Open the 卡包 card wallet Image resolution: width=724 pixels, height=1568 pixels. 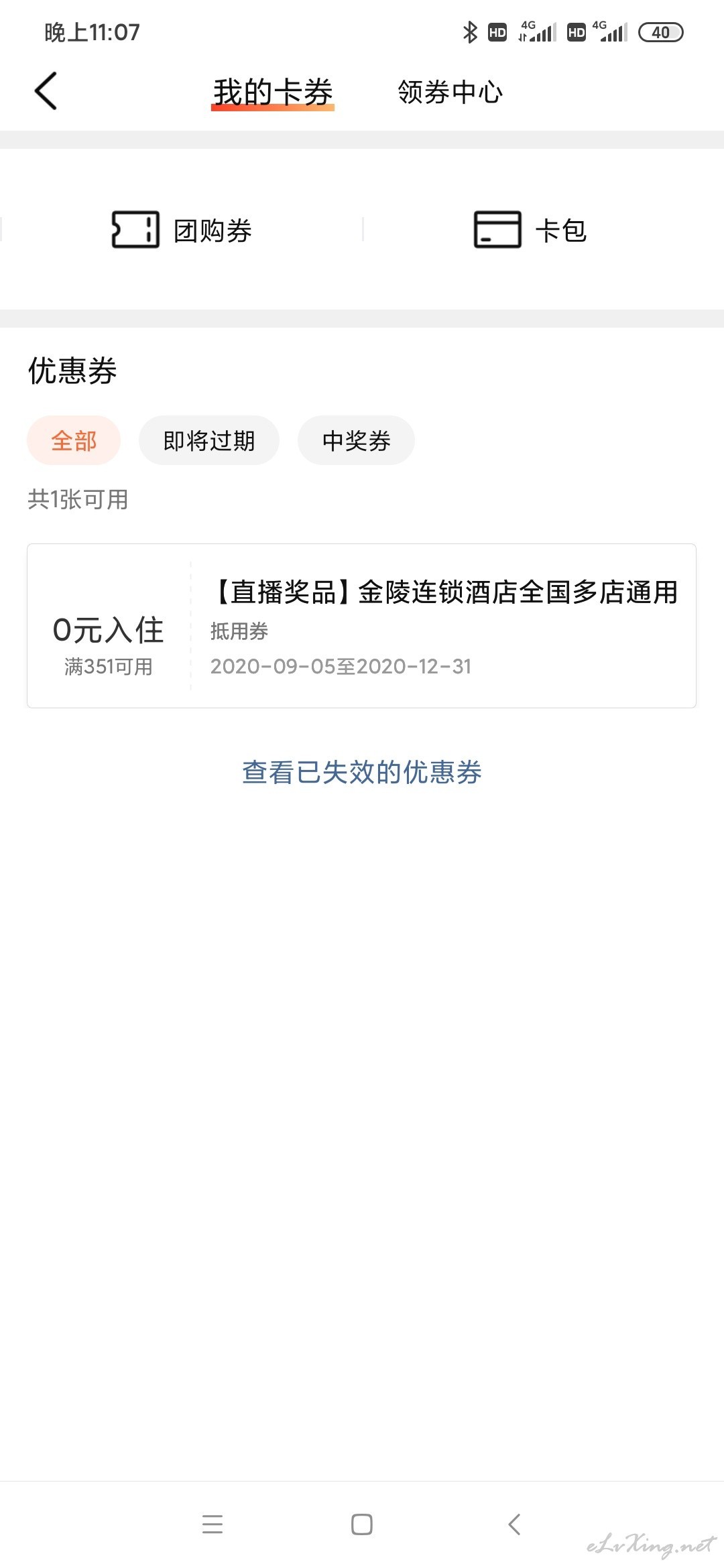530,231
